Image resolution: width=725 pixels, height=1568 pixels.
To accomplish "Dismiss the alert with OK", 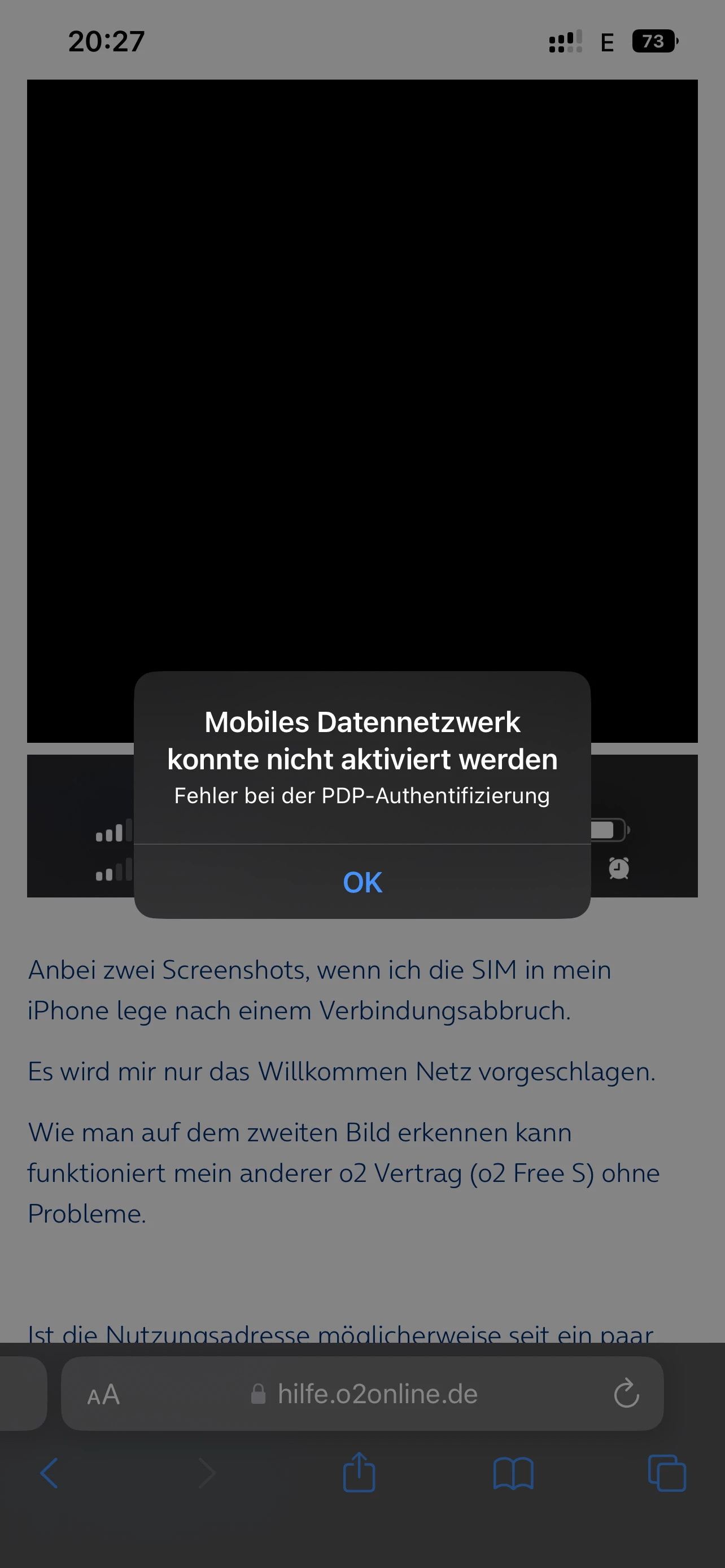I will pos(362,882).
